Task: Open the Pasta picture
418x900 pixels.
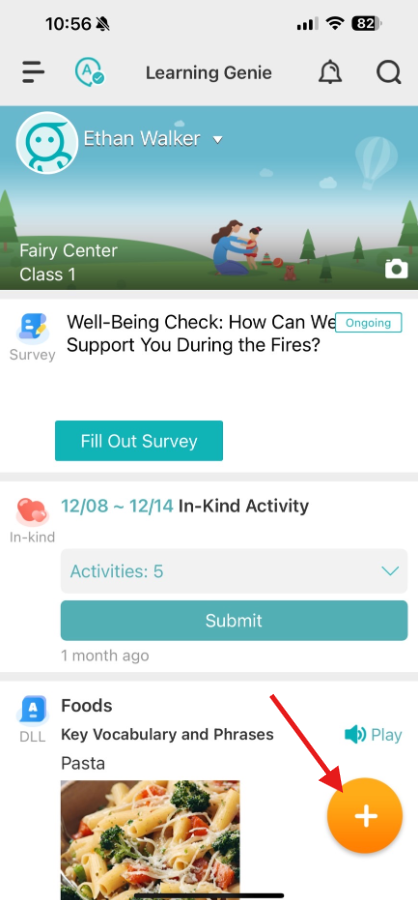Action: [x=150, y=840]
